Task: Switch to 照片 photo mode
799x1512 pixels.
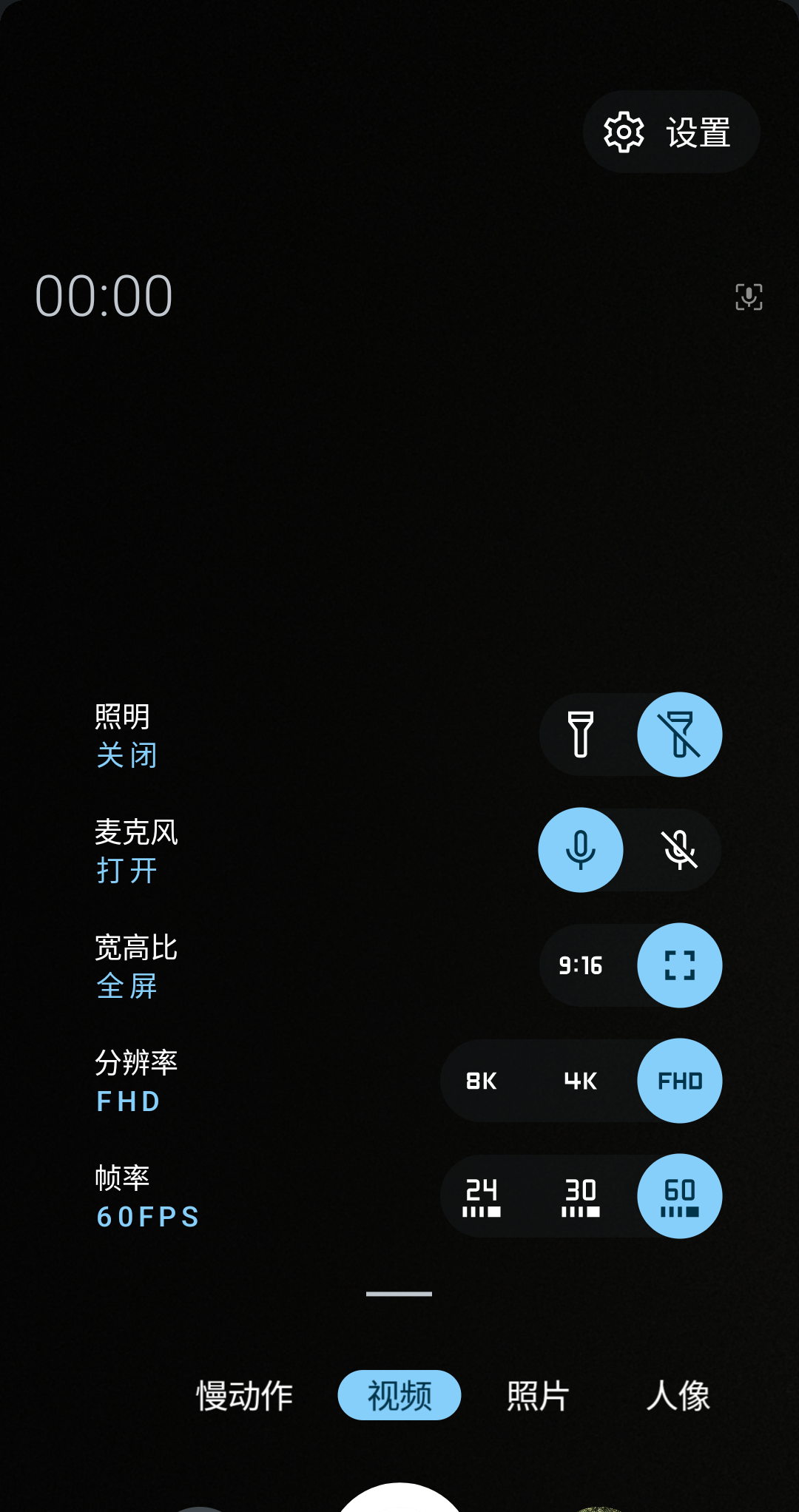Action: point(538,1395)
